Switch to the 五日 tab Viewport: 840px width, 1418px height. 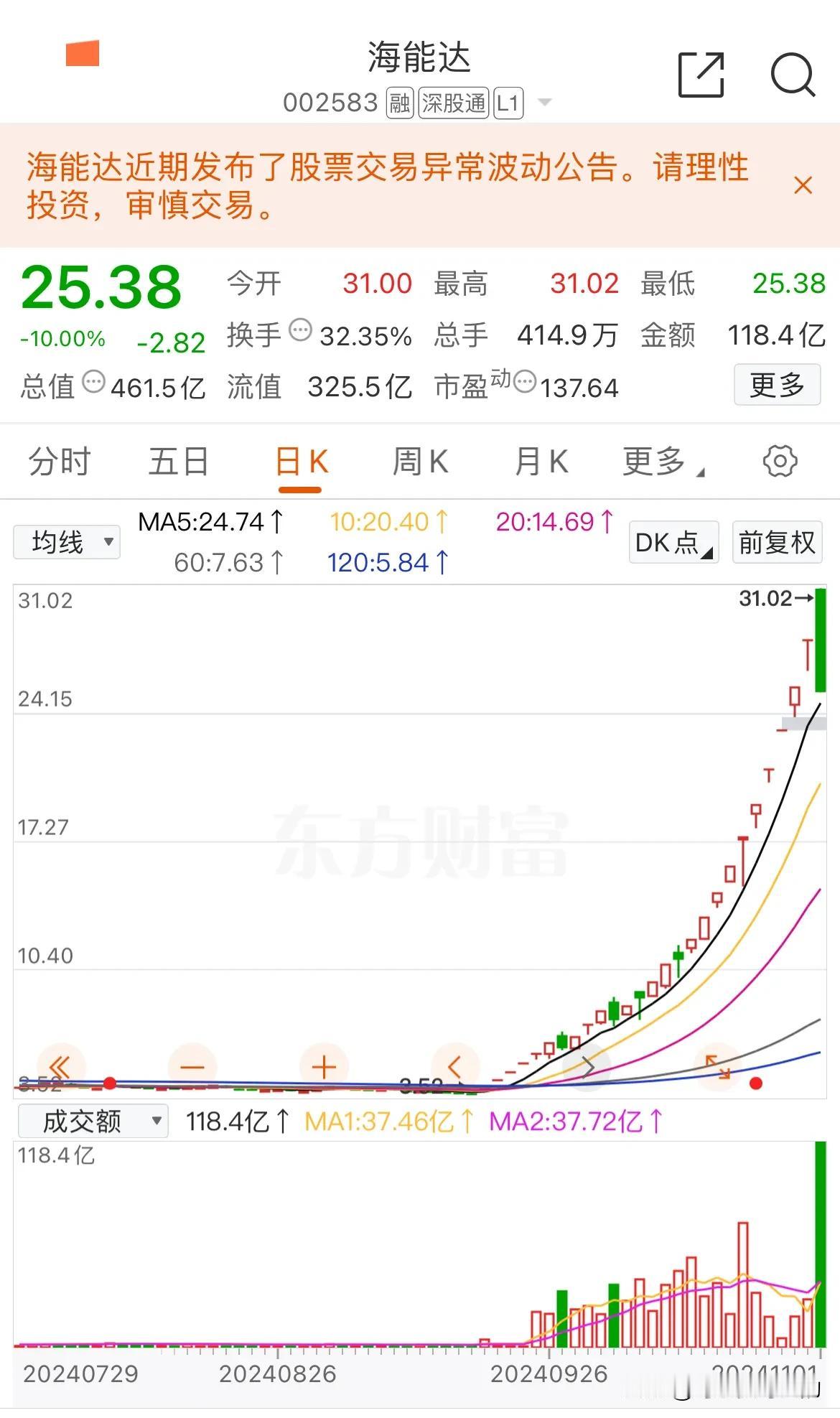click(178, 461)
